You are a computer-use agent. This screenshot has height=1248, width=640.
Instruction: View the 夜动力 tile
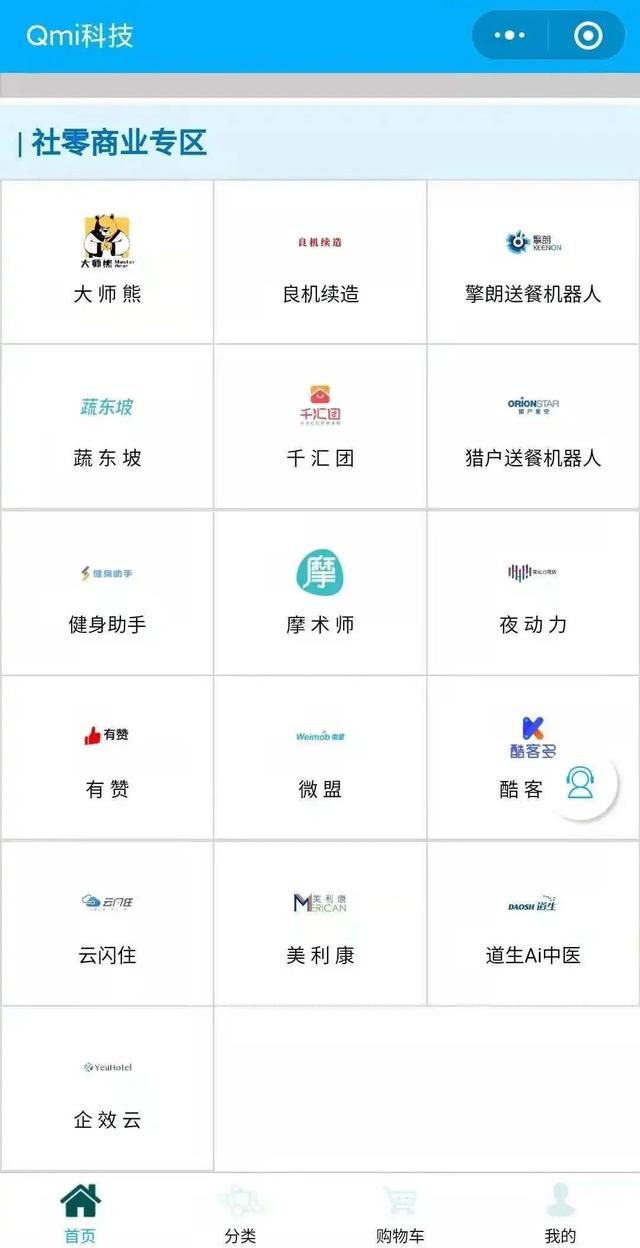[533, 593]
